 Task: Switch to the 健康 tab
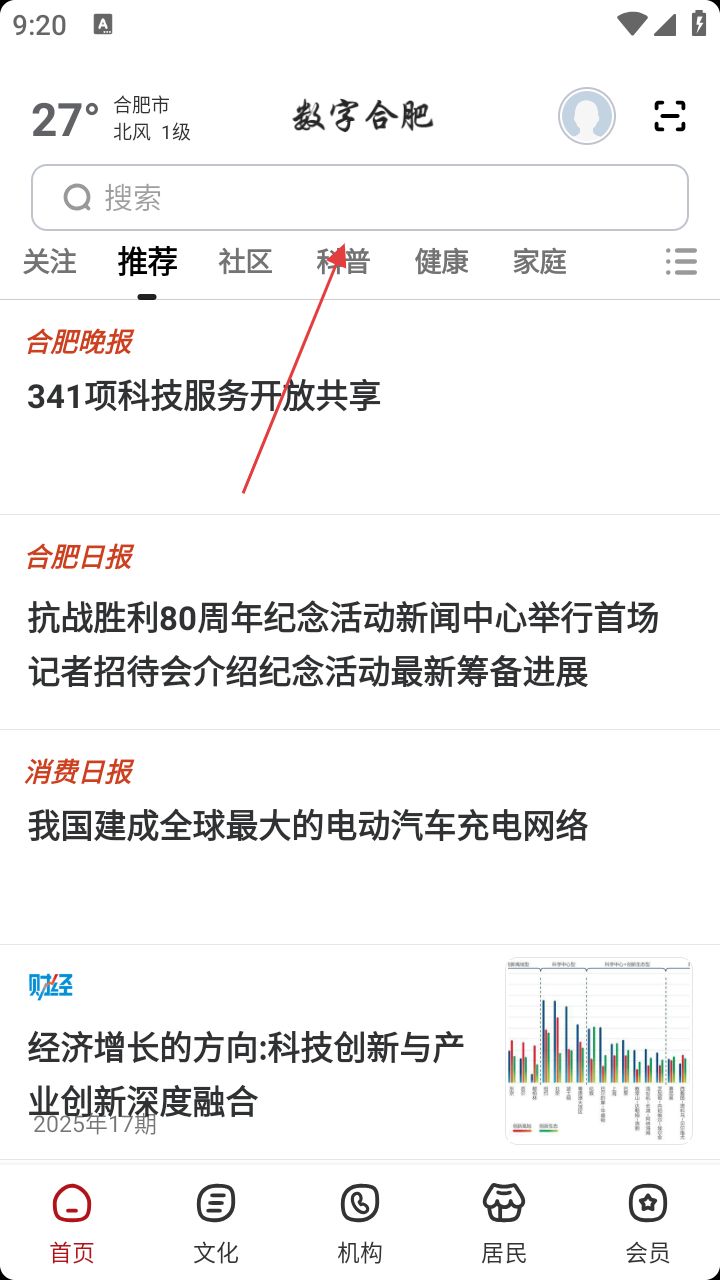tap(441, 262)
